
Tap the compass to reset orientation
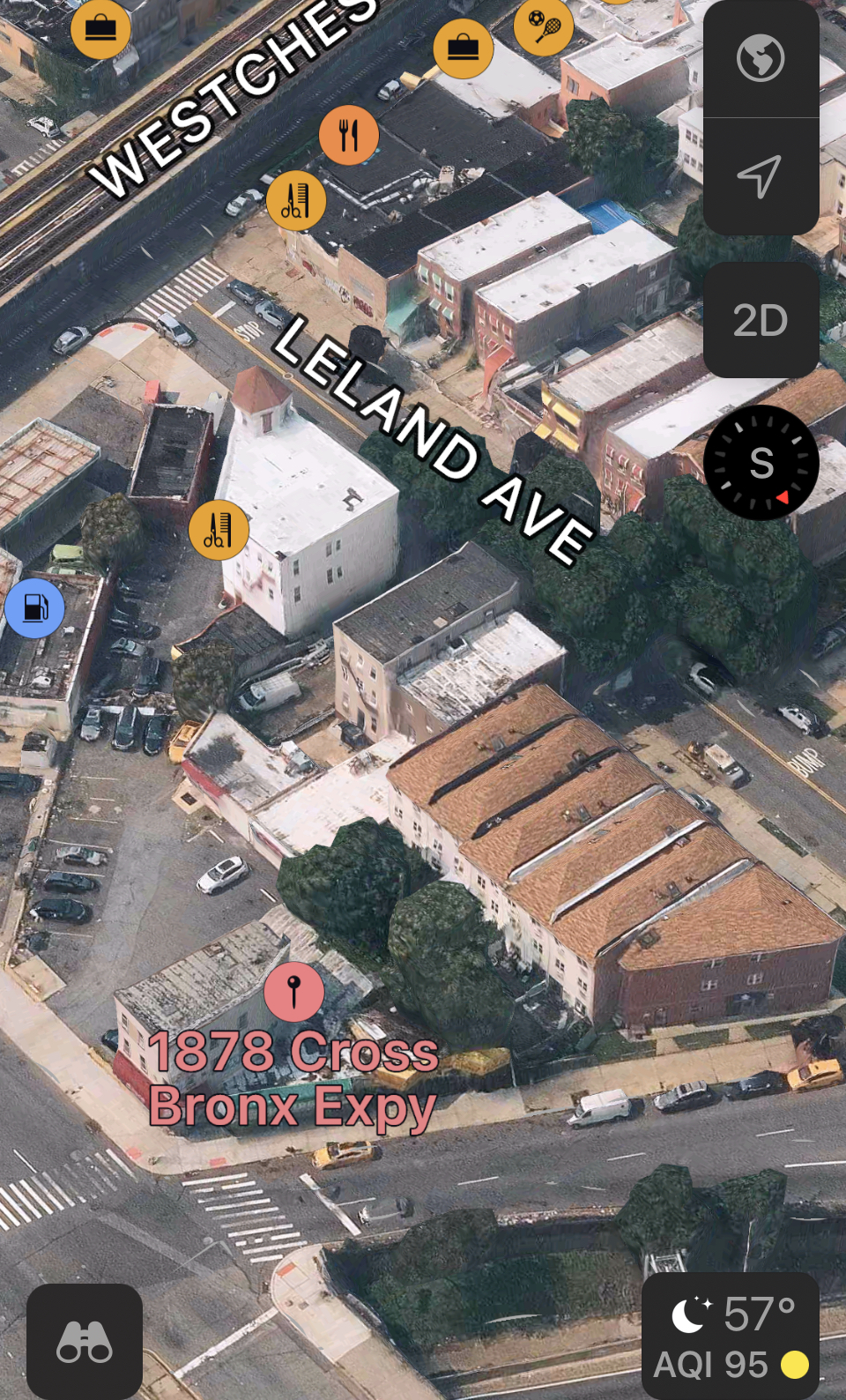pyautogui.click(x=761, y=463)
